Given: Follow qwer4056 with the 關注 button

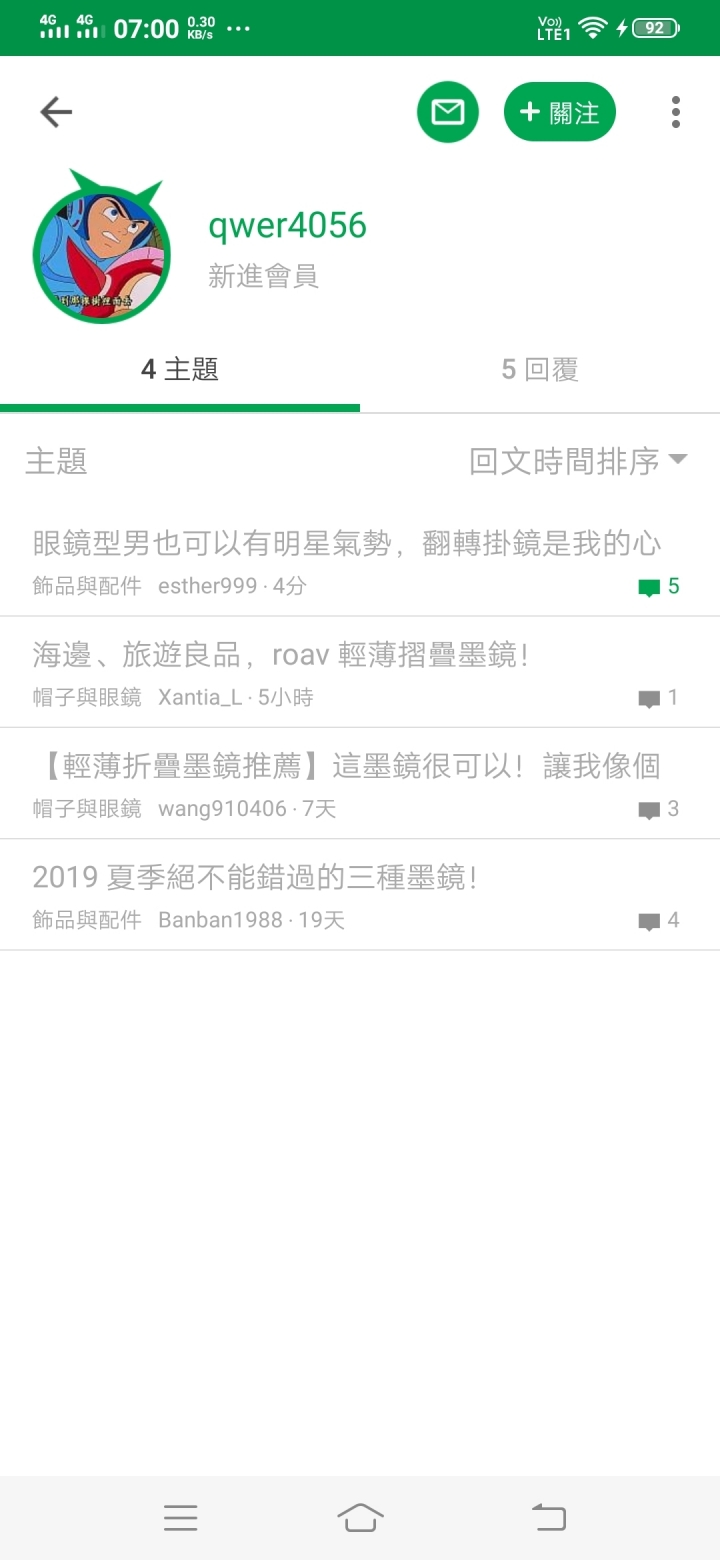Looking at the screenshot, I should click(x=560, y=112).
